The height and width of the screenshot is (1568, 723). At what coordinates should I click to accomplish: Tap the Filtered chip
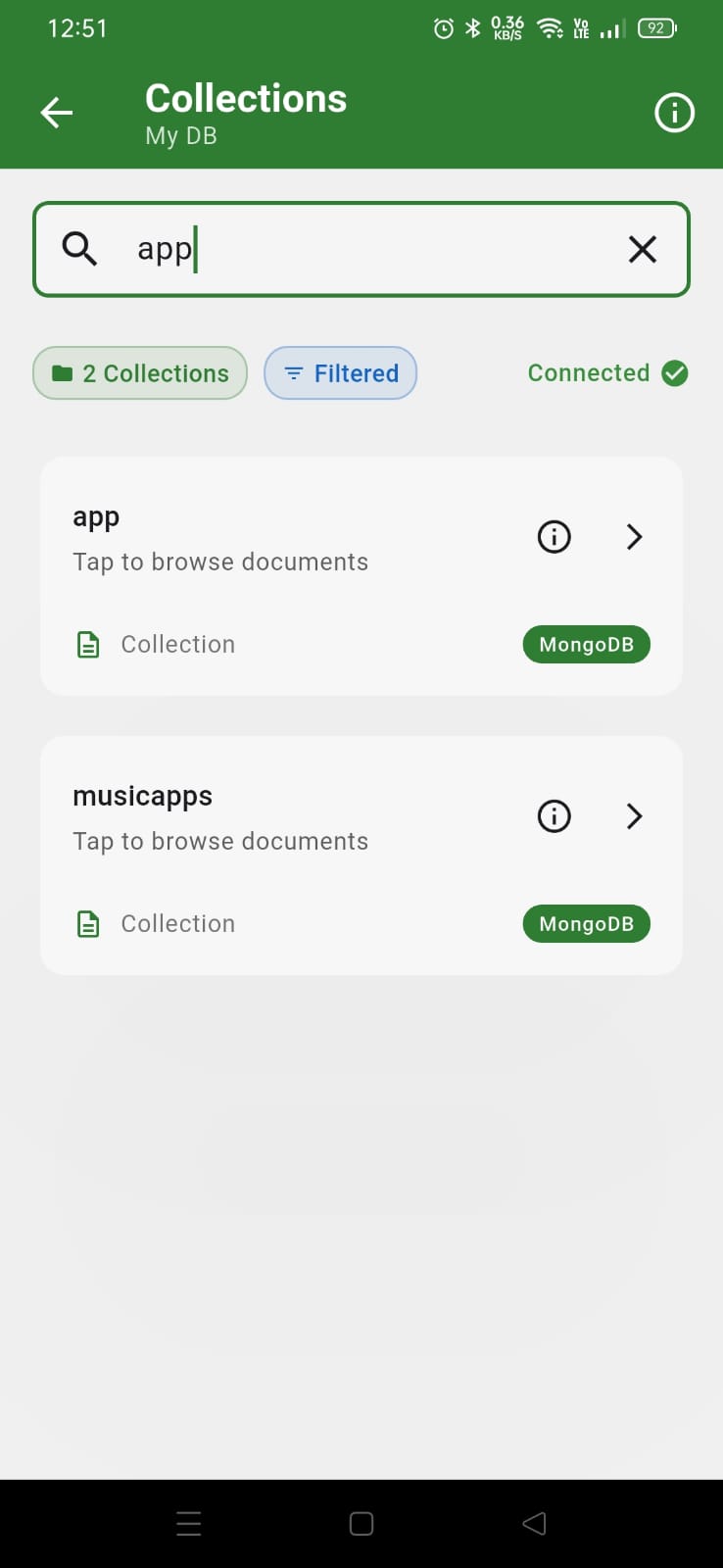click(341, 373)
